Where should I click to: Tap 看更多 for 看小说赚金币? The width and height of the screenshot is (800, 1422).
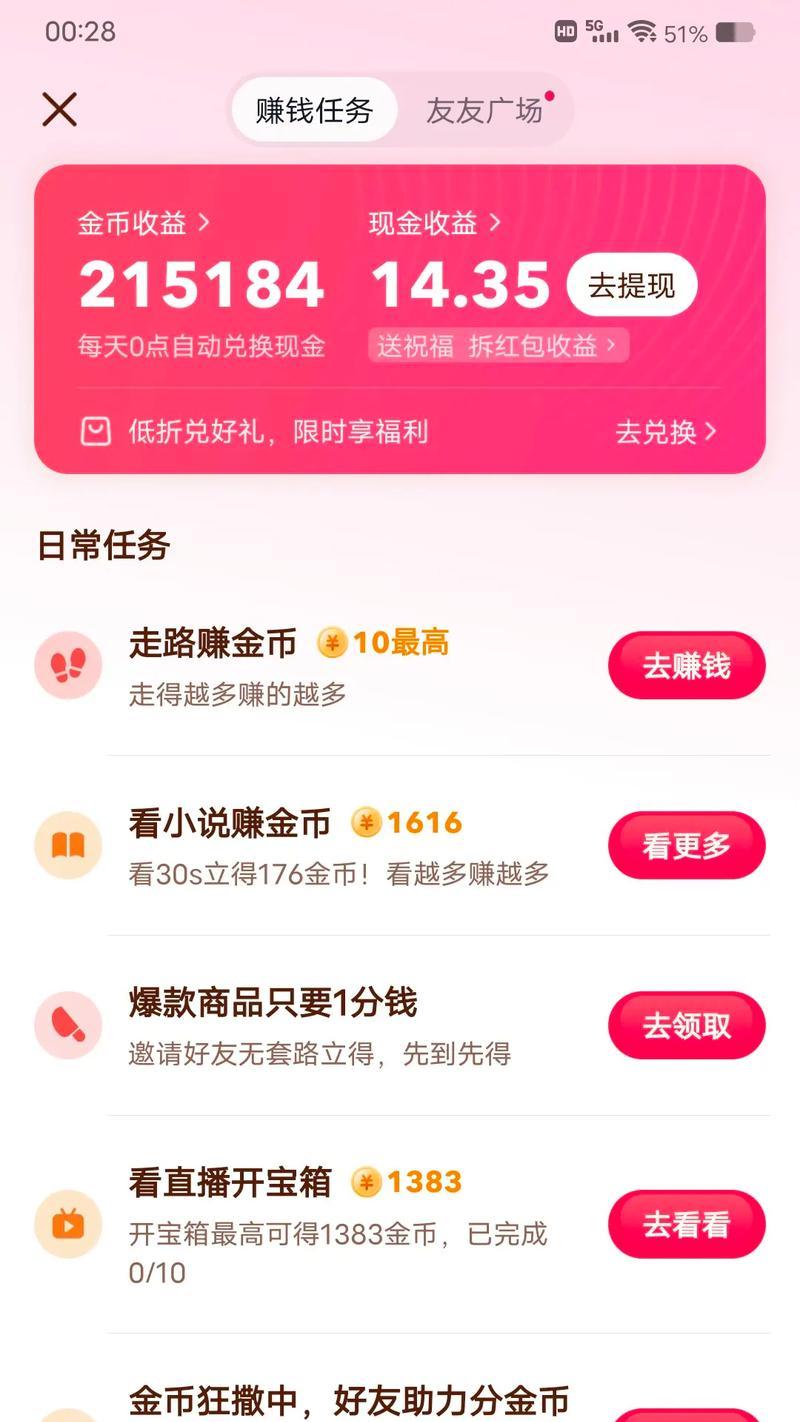pyautogui.click(x=687, y=845)
